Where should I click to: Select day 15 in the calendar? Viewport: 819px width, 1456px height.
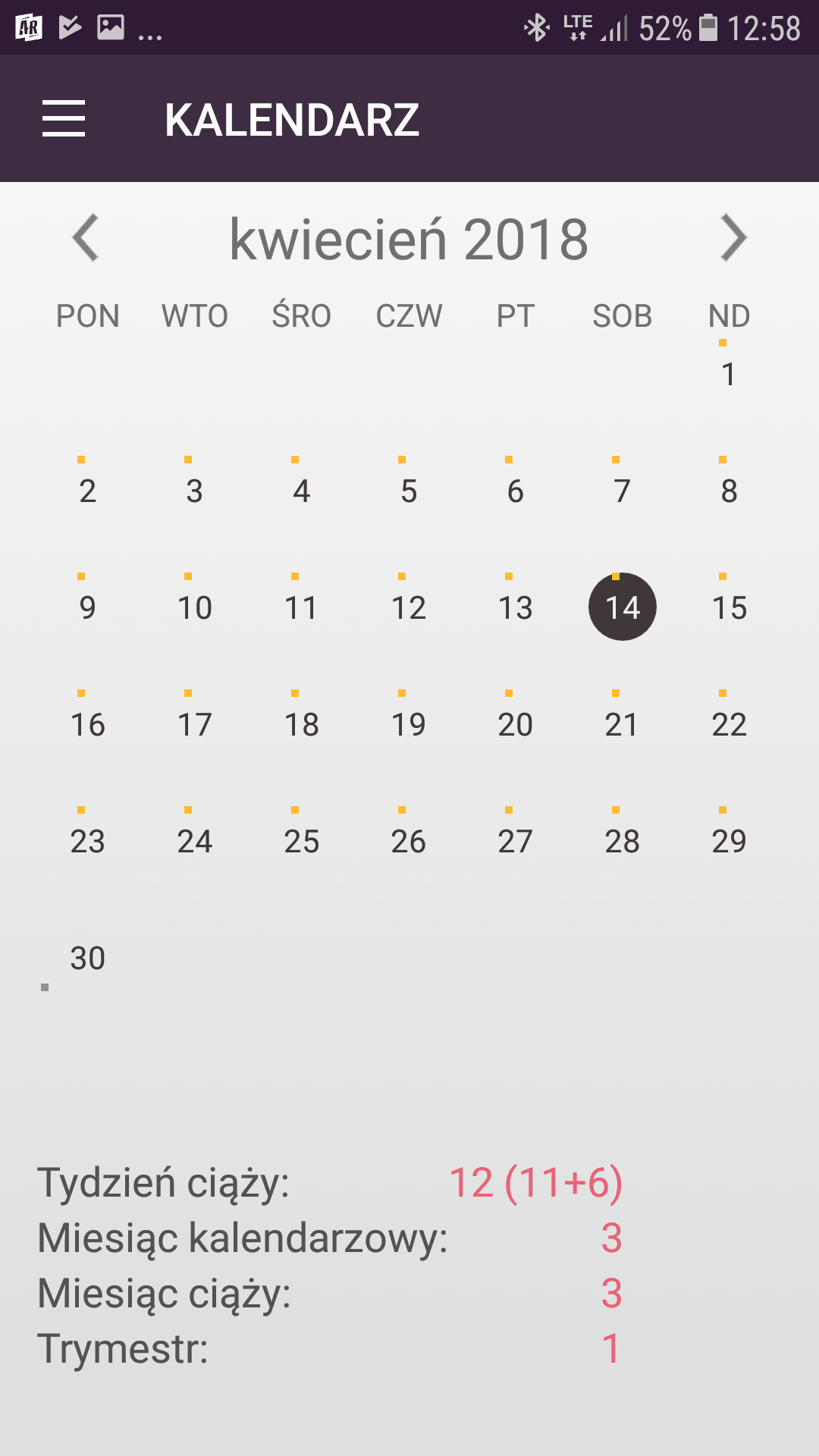(x=729, y=607)
